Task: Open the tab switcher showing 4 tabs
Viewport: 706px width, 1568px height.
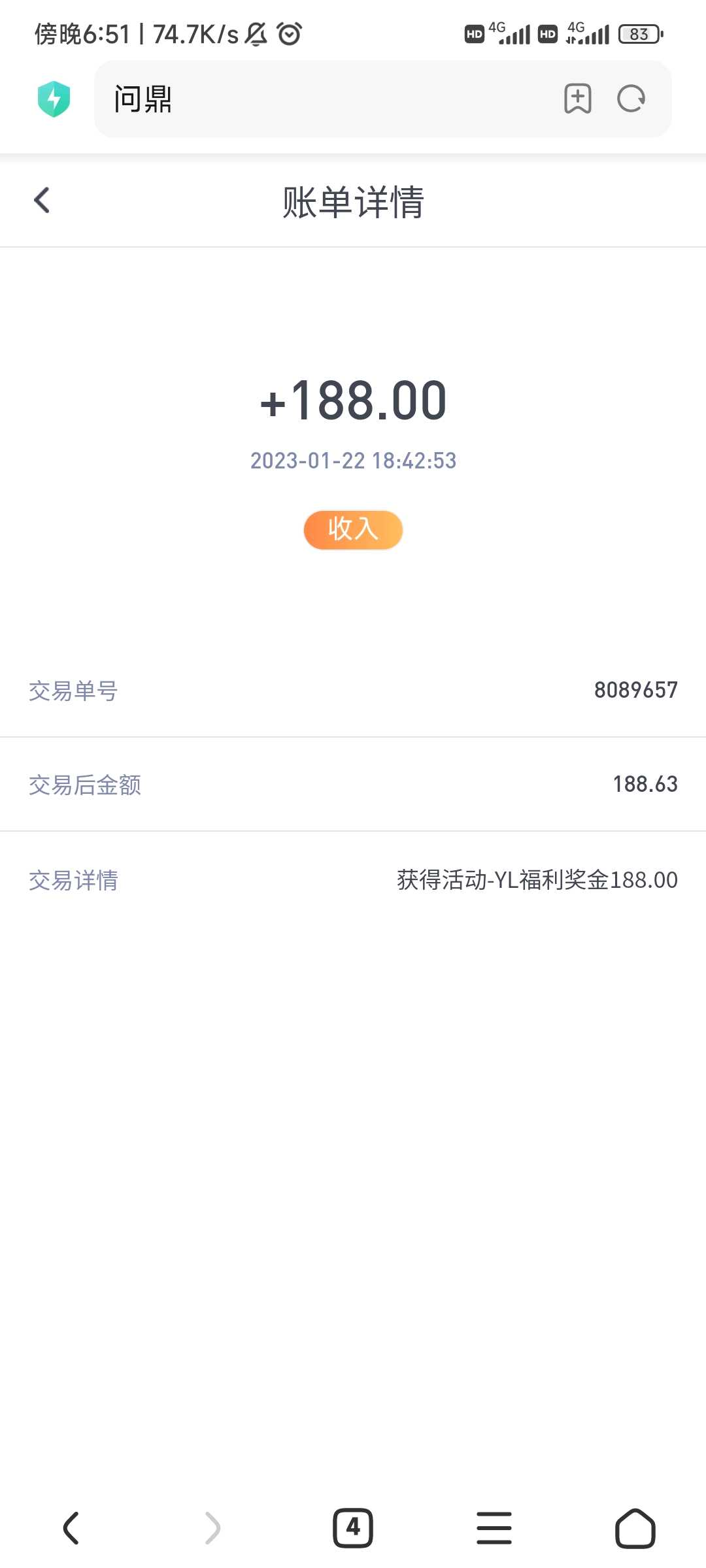Action: point(353,1528)
